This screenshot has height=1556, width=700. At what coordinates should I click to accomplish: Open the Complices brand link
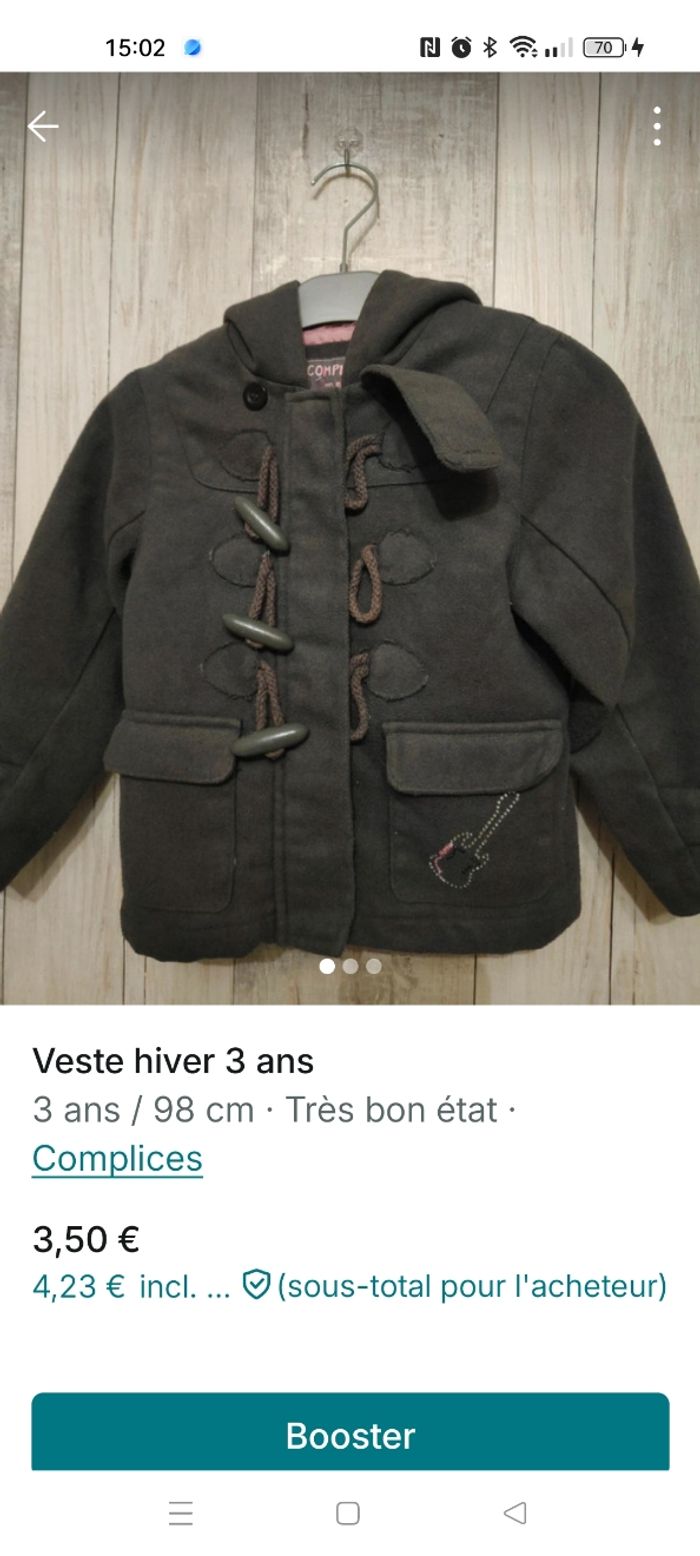[x=117, y=1158]
